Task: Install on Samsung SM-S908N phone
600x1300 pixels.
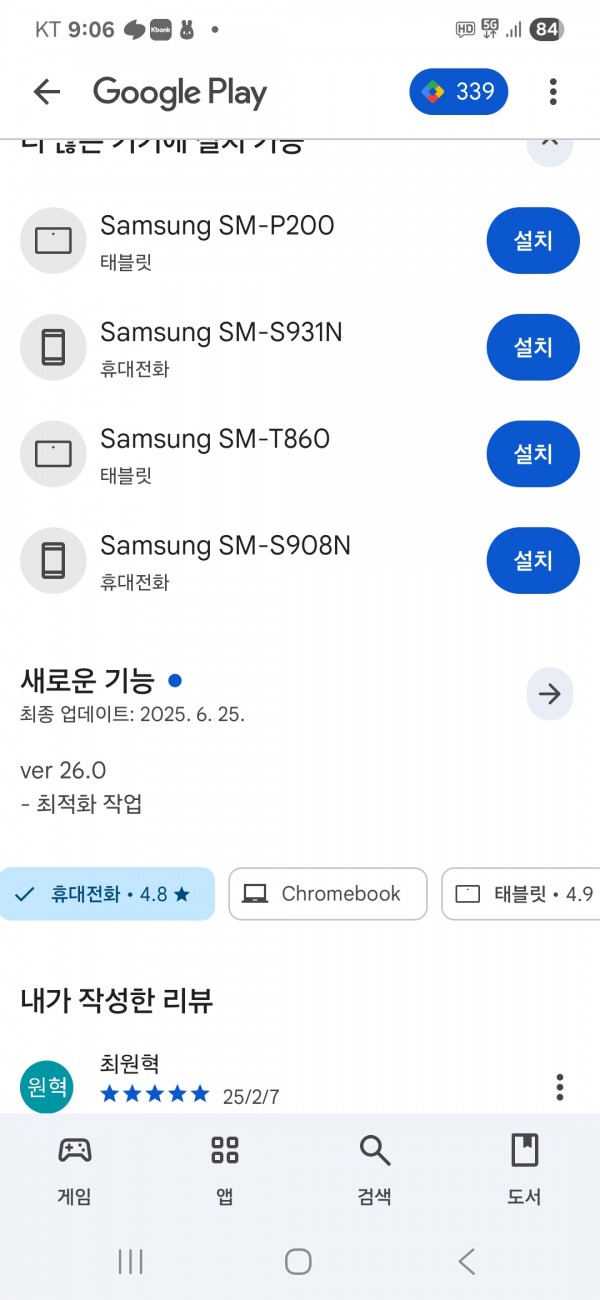Action: [533, 561]
